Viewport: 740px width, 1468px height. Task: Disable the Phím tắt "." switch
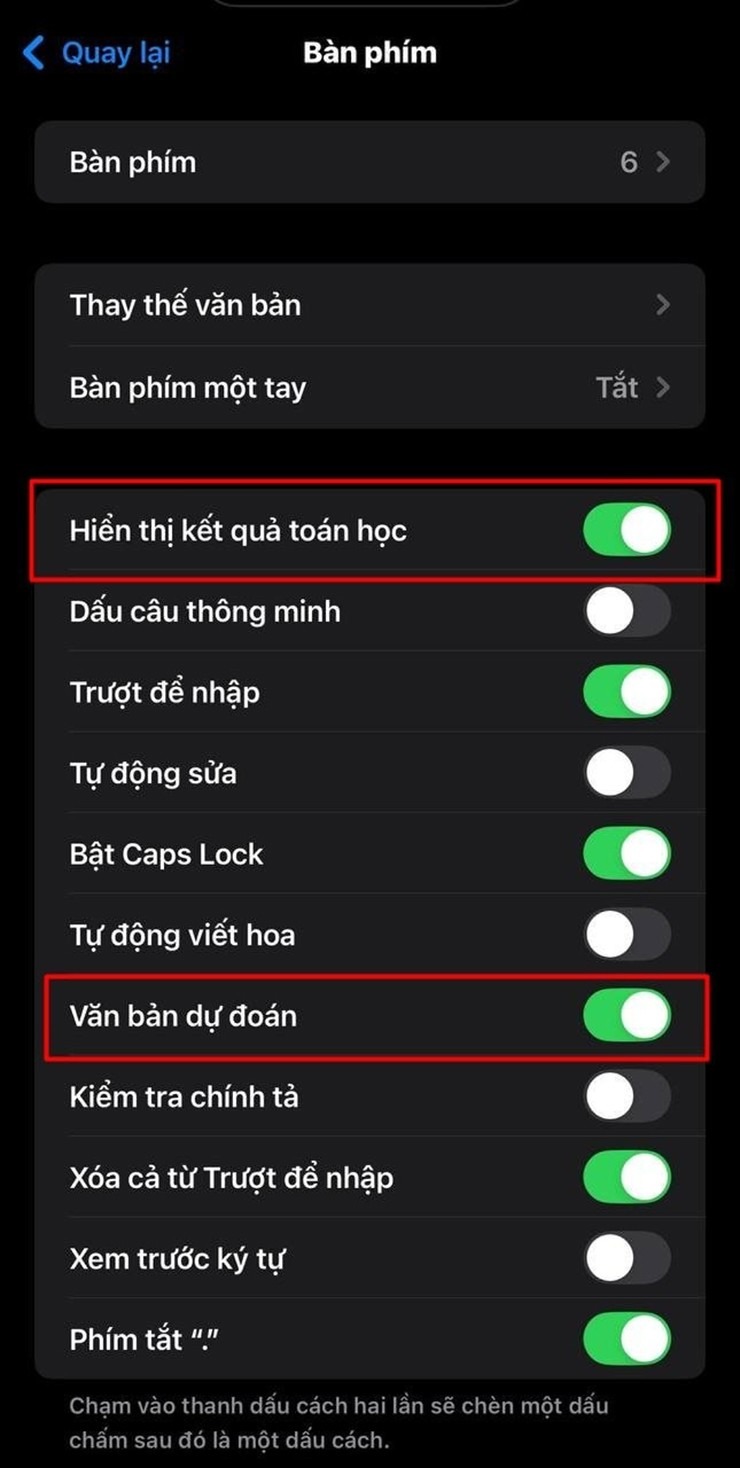click(627, 1340)
